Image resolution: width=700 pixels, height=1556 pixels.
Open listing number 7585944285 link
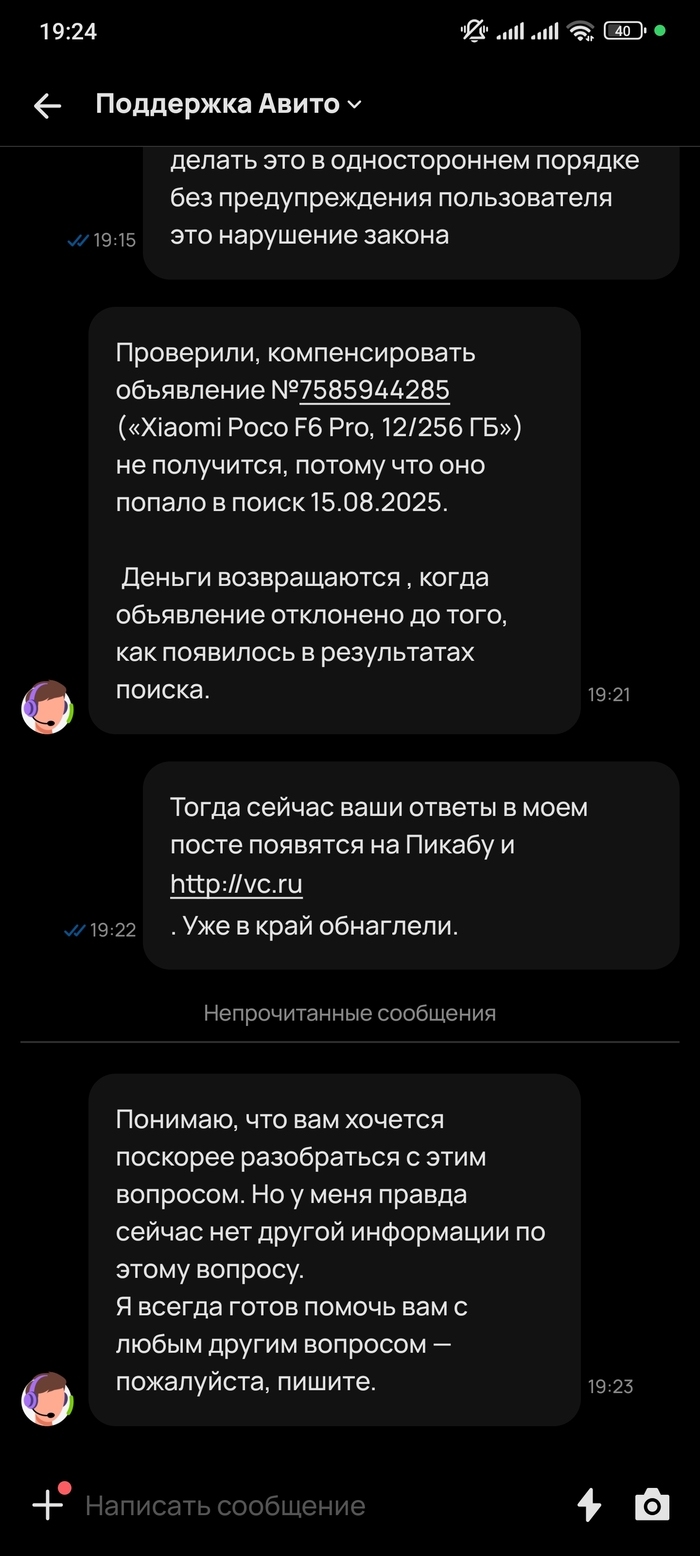[374, 390]
